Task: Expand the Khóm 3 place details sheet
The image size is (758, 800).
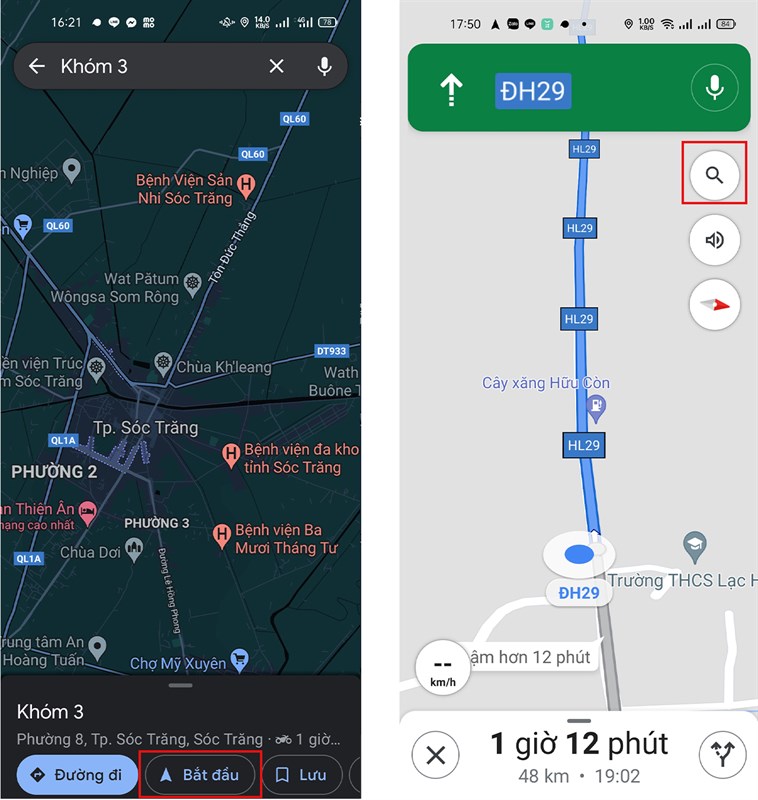Action: (x=180, y=685)
